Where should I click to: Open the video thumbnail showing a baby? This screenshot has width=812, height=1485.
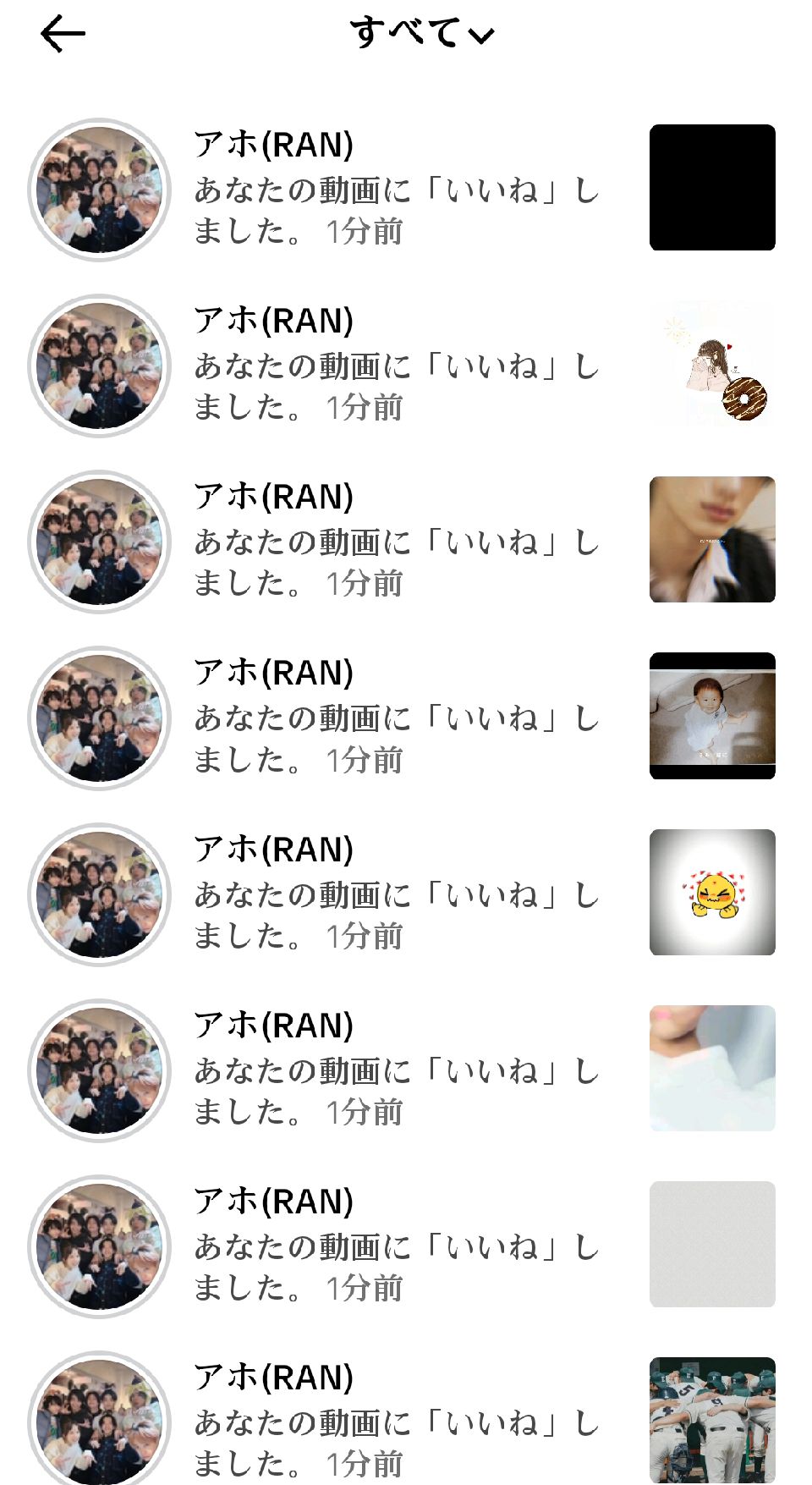click(712, 716)
